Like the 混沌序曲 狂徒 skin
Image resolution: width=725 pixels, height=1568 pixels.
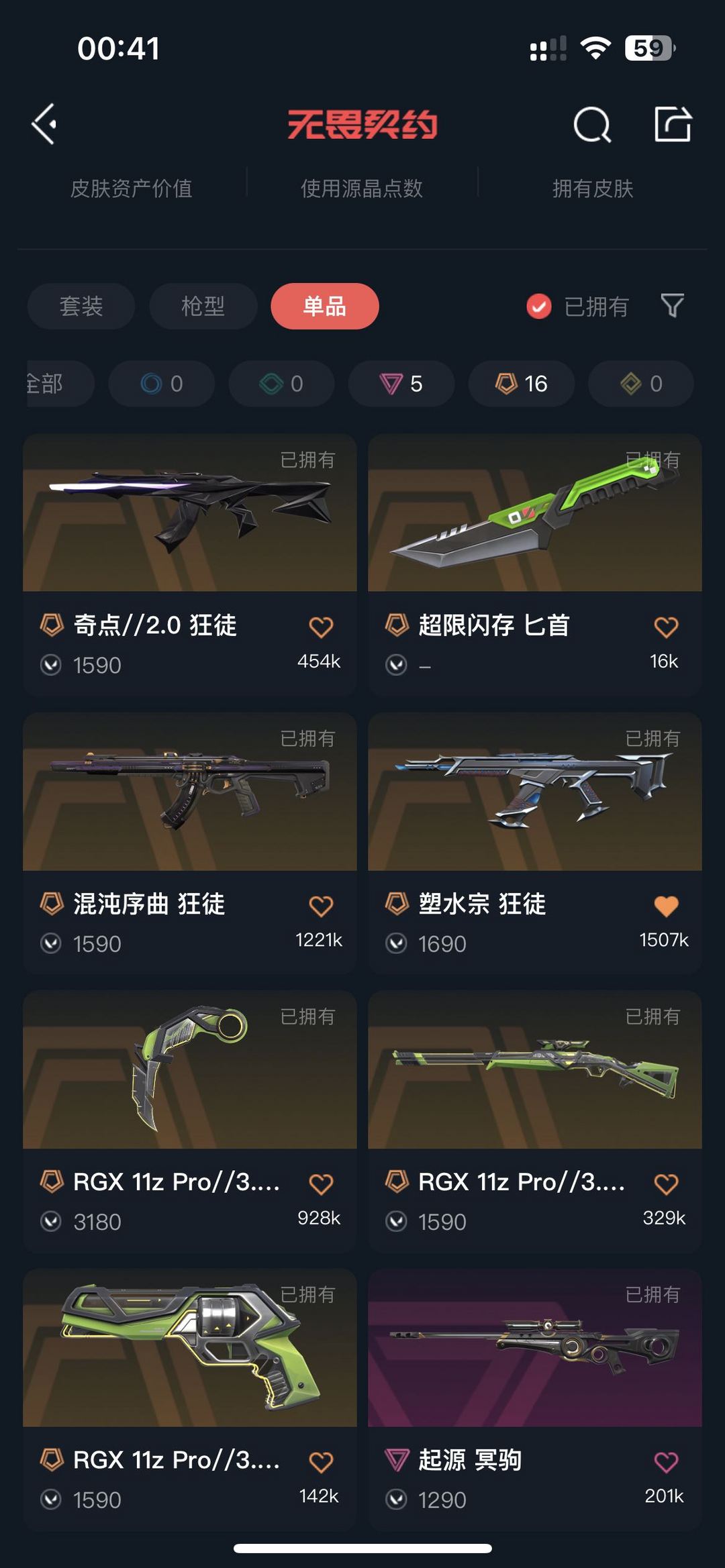pos(321,906)
